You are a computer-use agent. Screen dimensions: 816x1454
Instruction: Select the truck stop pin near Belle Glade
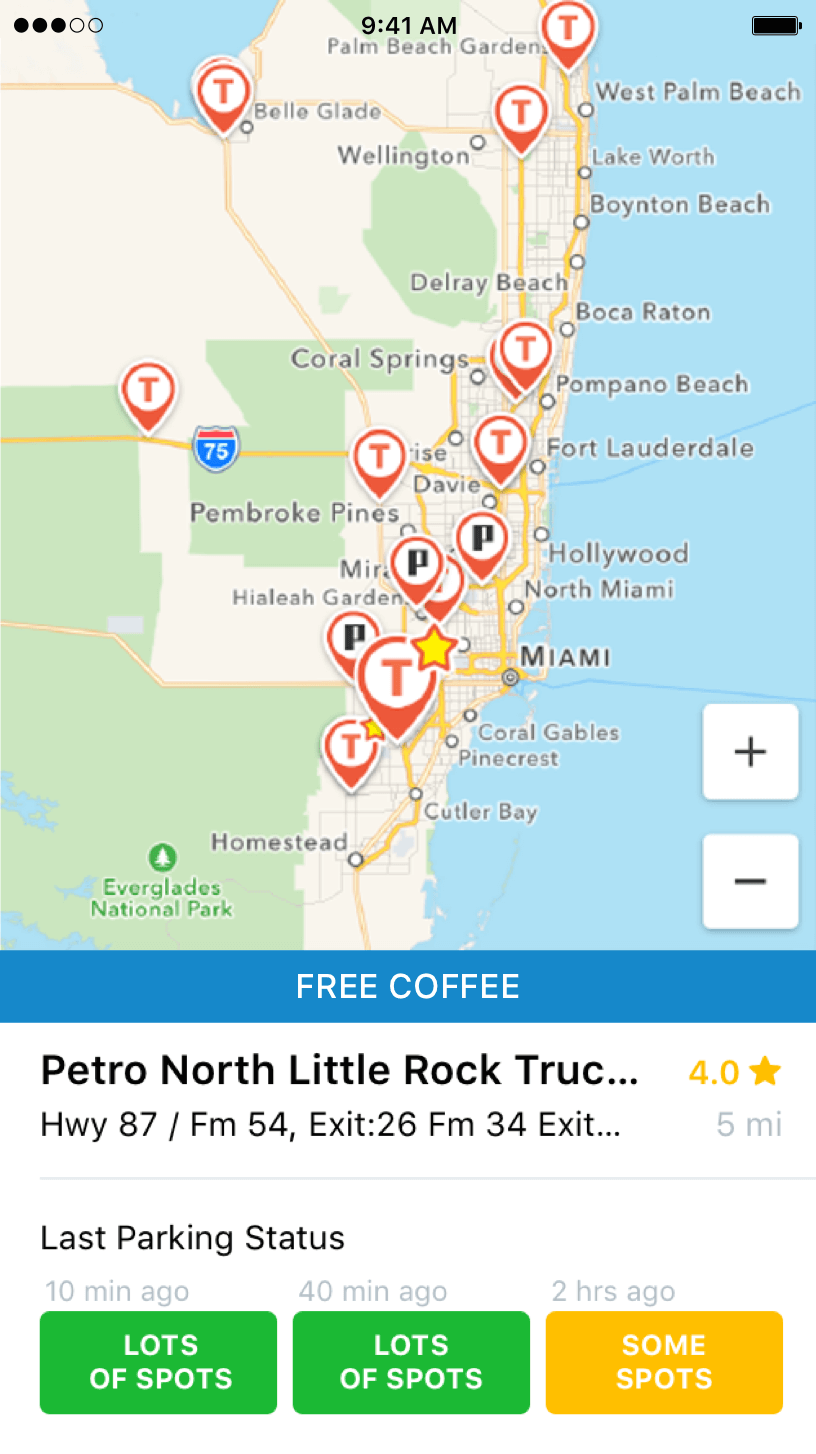(x=223, y=93)
